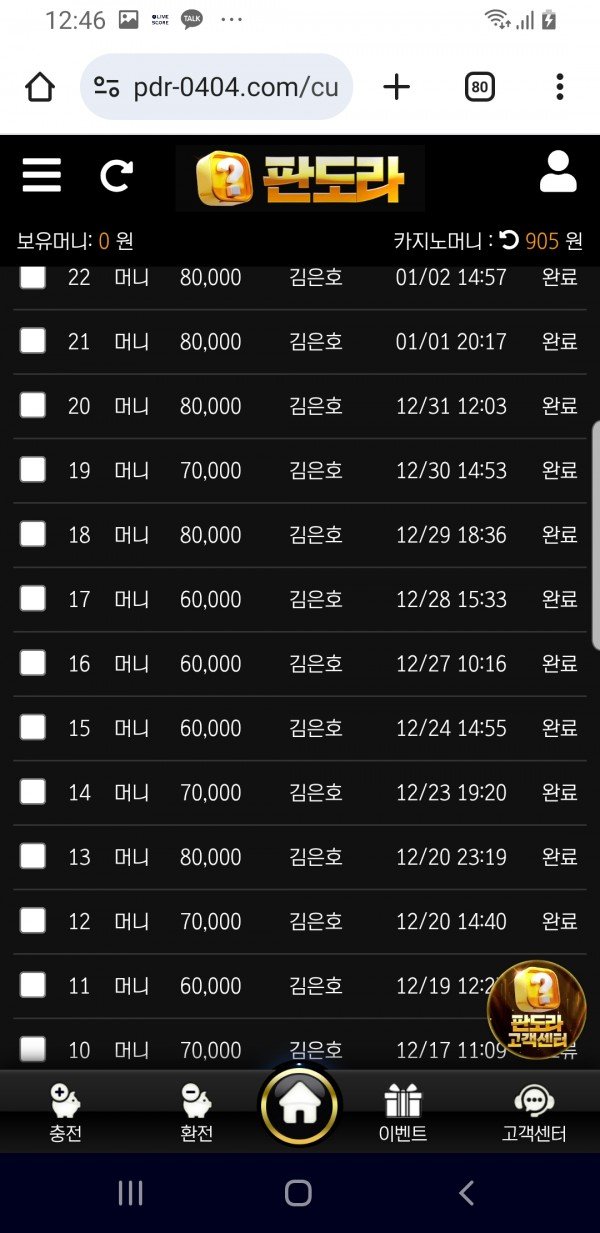600x1233 pixels.
Task: Open the hamburger drawer menu
Action: [42, 175]
